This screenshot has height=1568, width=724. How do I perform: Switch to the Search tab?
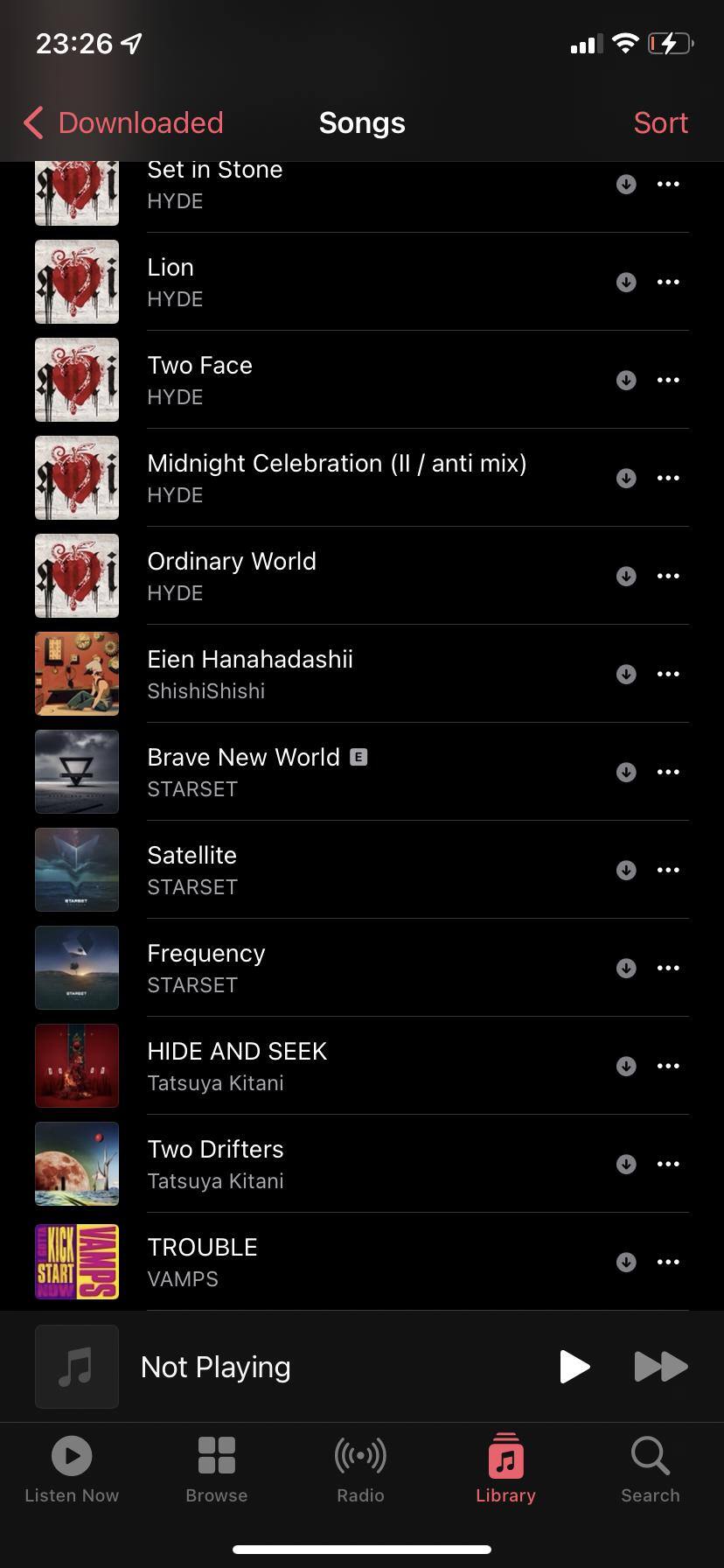(x=650, y=1470)
